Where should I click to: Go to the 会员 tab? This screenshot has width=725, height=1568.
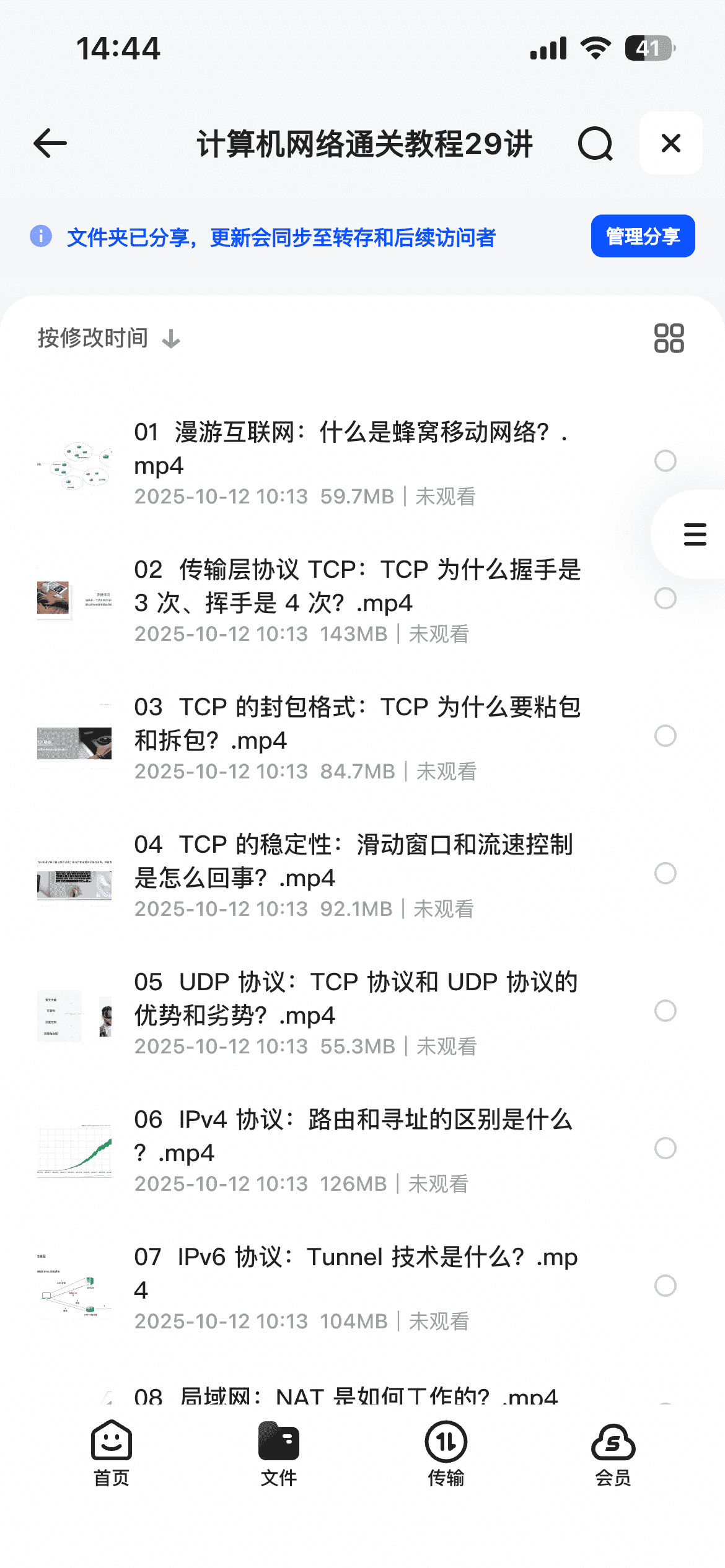[613, 1453]
